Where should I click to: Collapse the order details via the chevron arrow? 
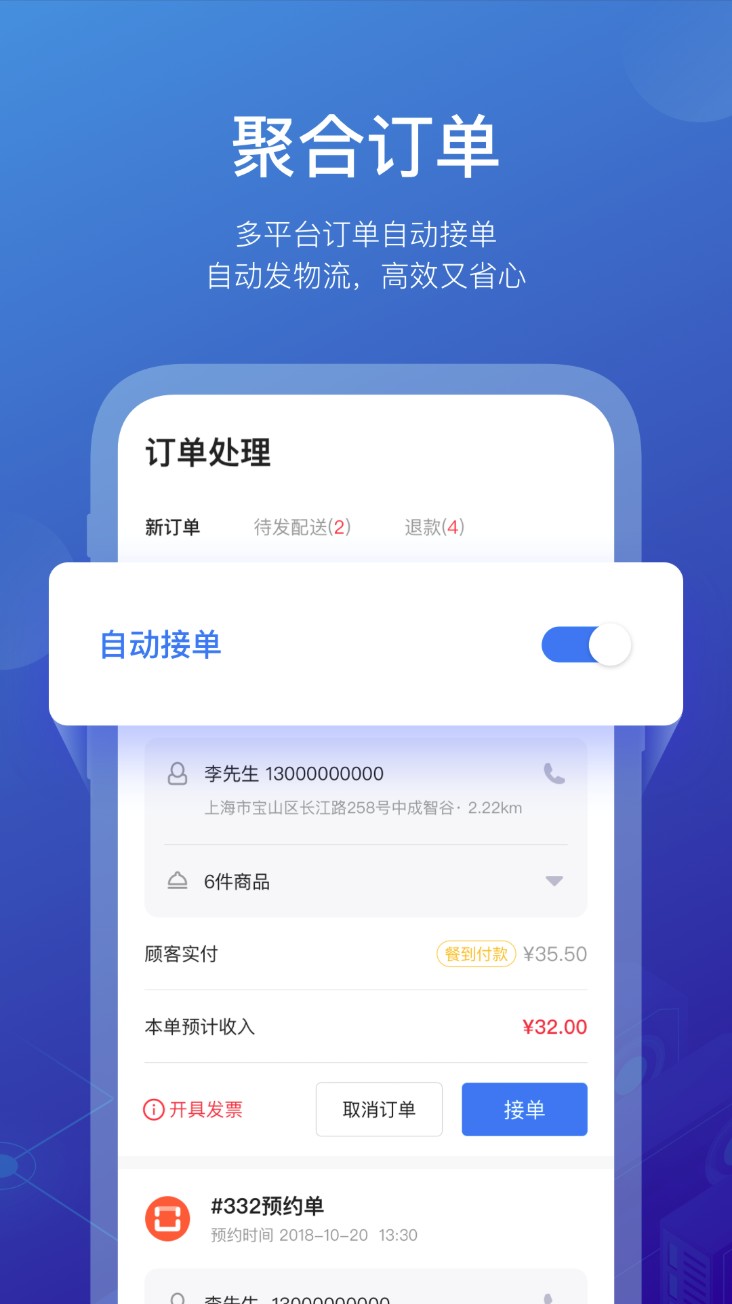553,881
